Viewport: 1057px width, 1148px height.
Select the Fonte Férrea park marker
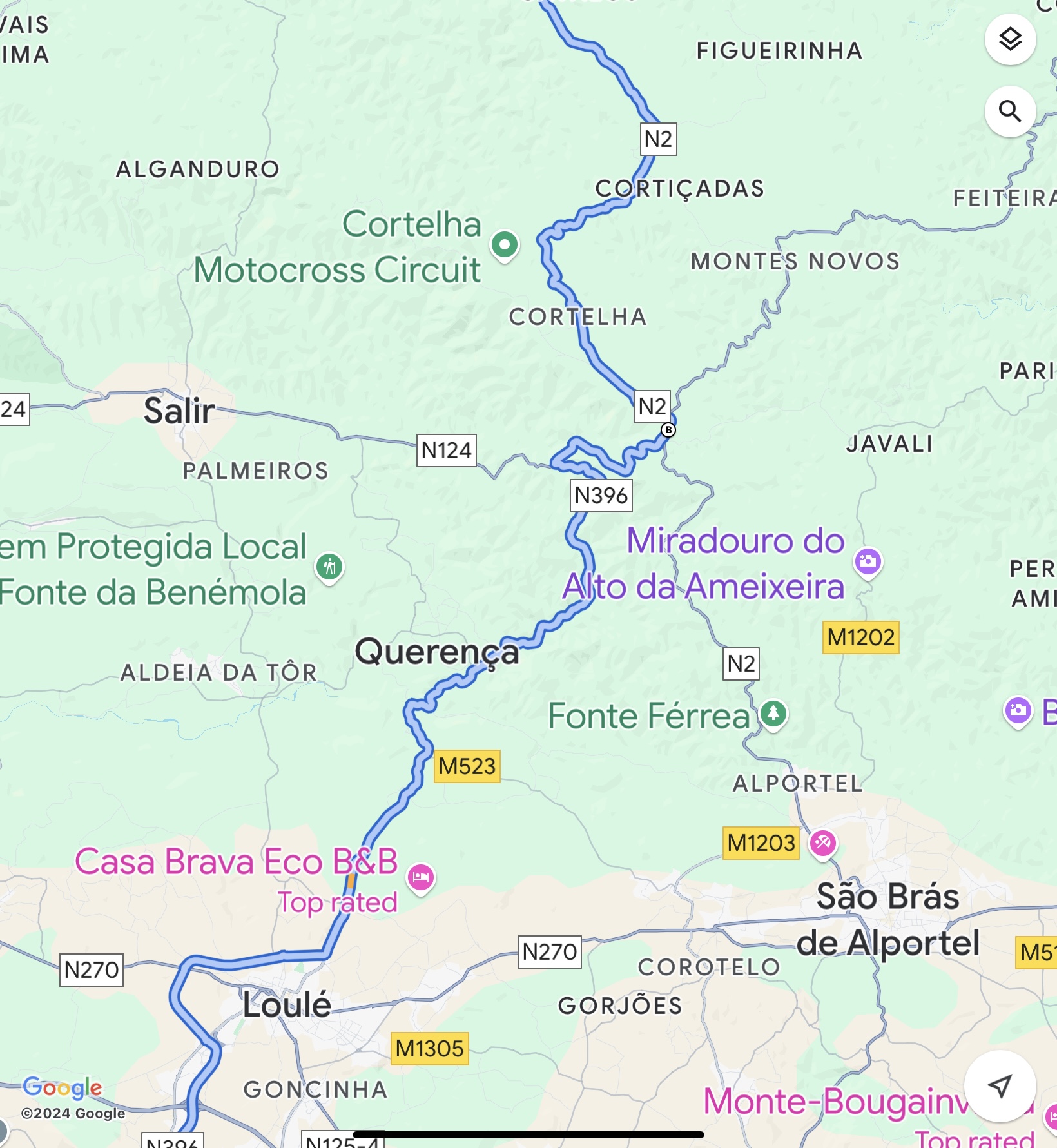(x=773, y=714)
